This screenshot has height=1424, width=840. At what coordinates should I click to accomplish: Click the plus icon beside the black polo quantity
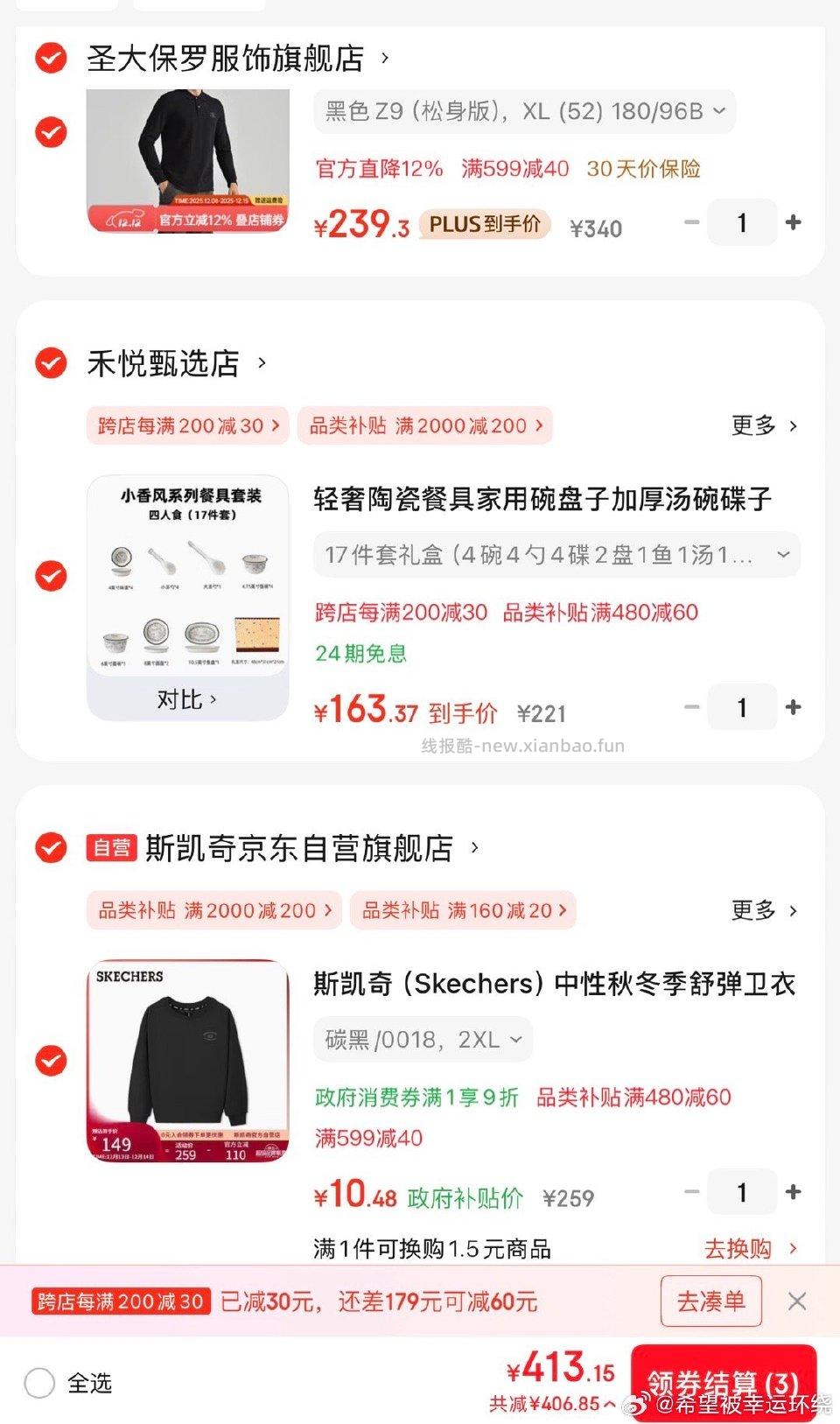click(x=793, y=222)
